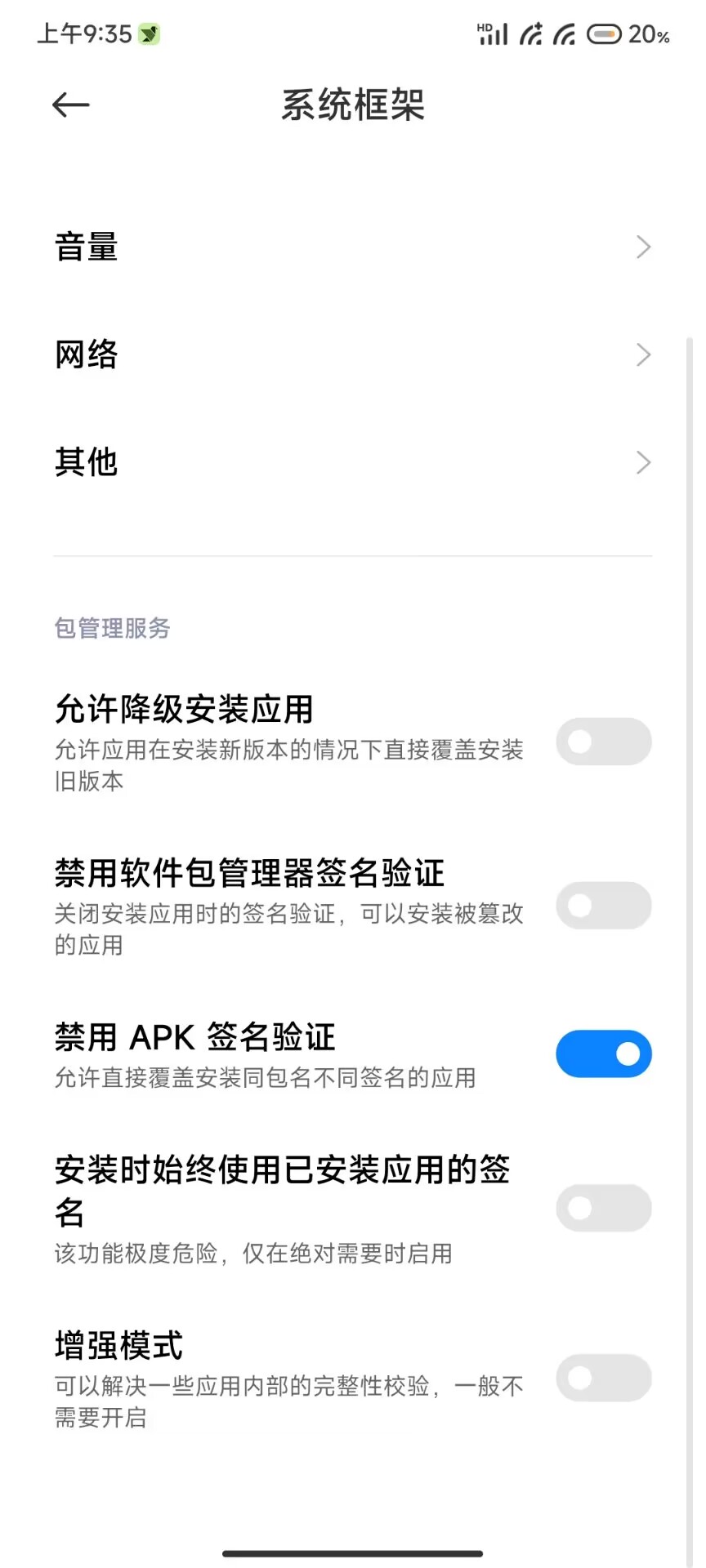Open the 其他 settings
The width and height of the screenshot is (706, 1568).
click(x=351, y=462)
